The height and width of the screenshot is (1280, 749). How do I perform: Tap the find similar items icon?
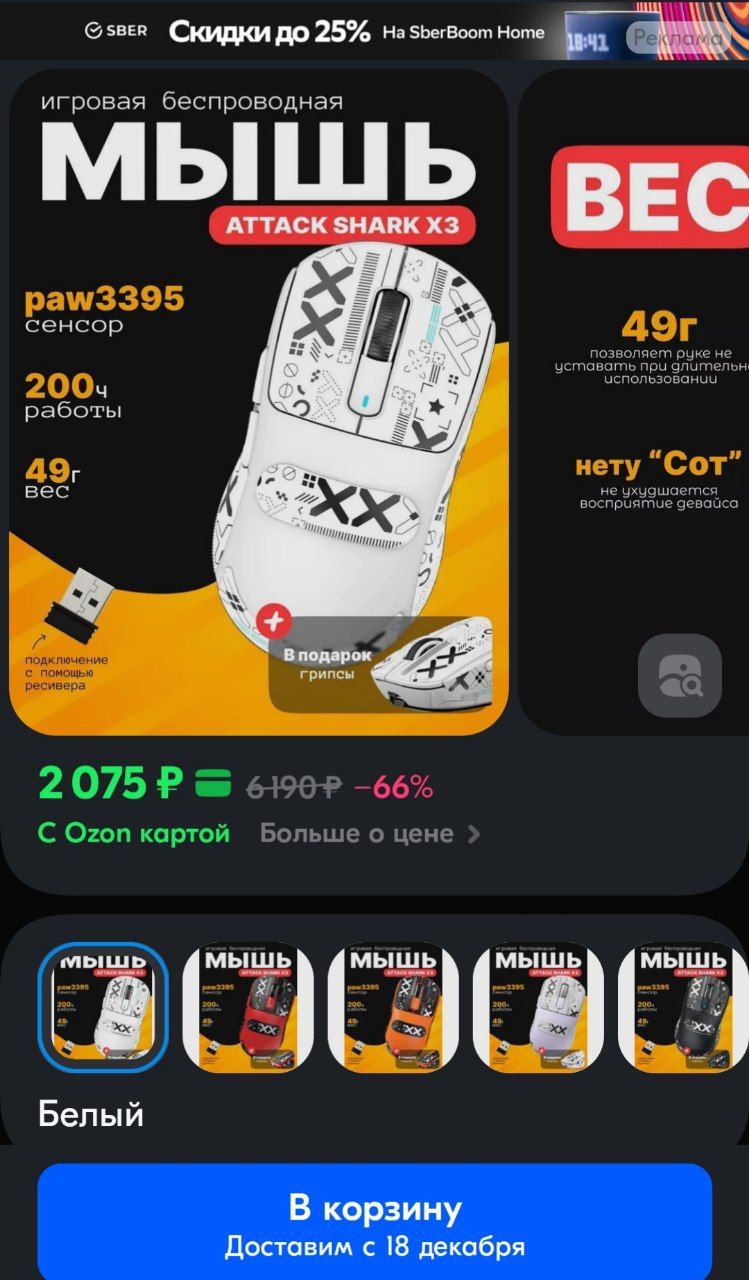[x=680, y=675]
